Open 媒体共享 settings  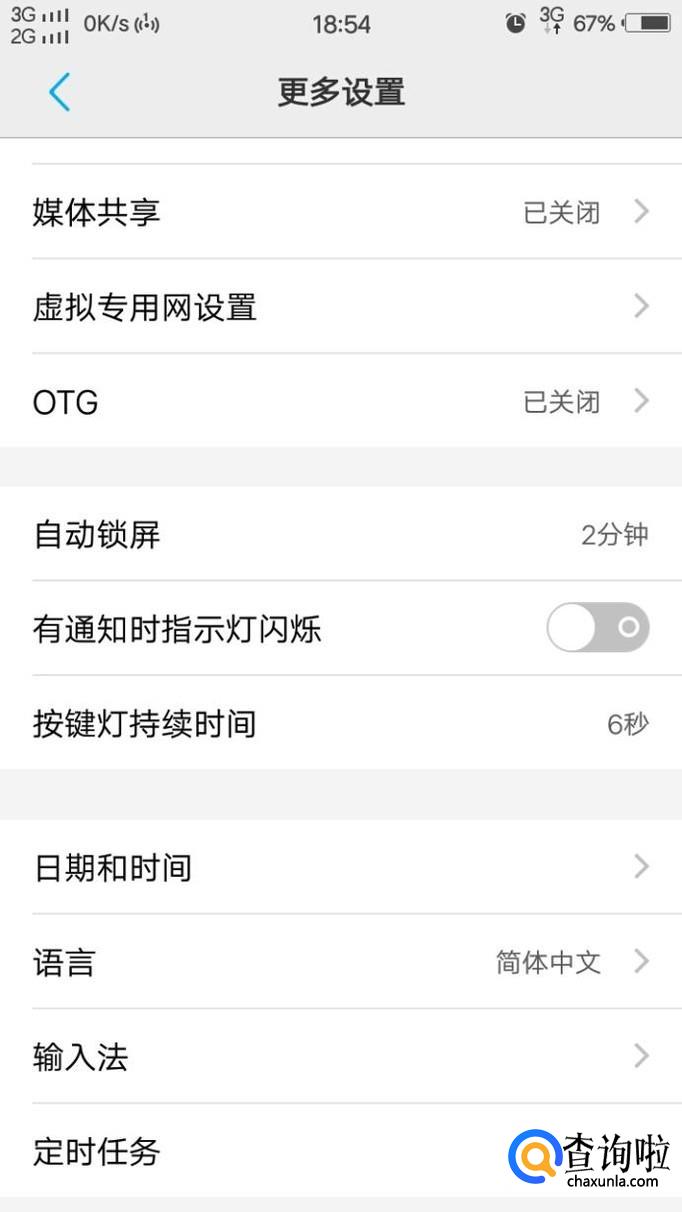(x=340, y=212)
